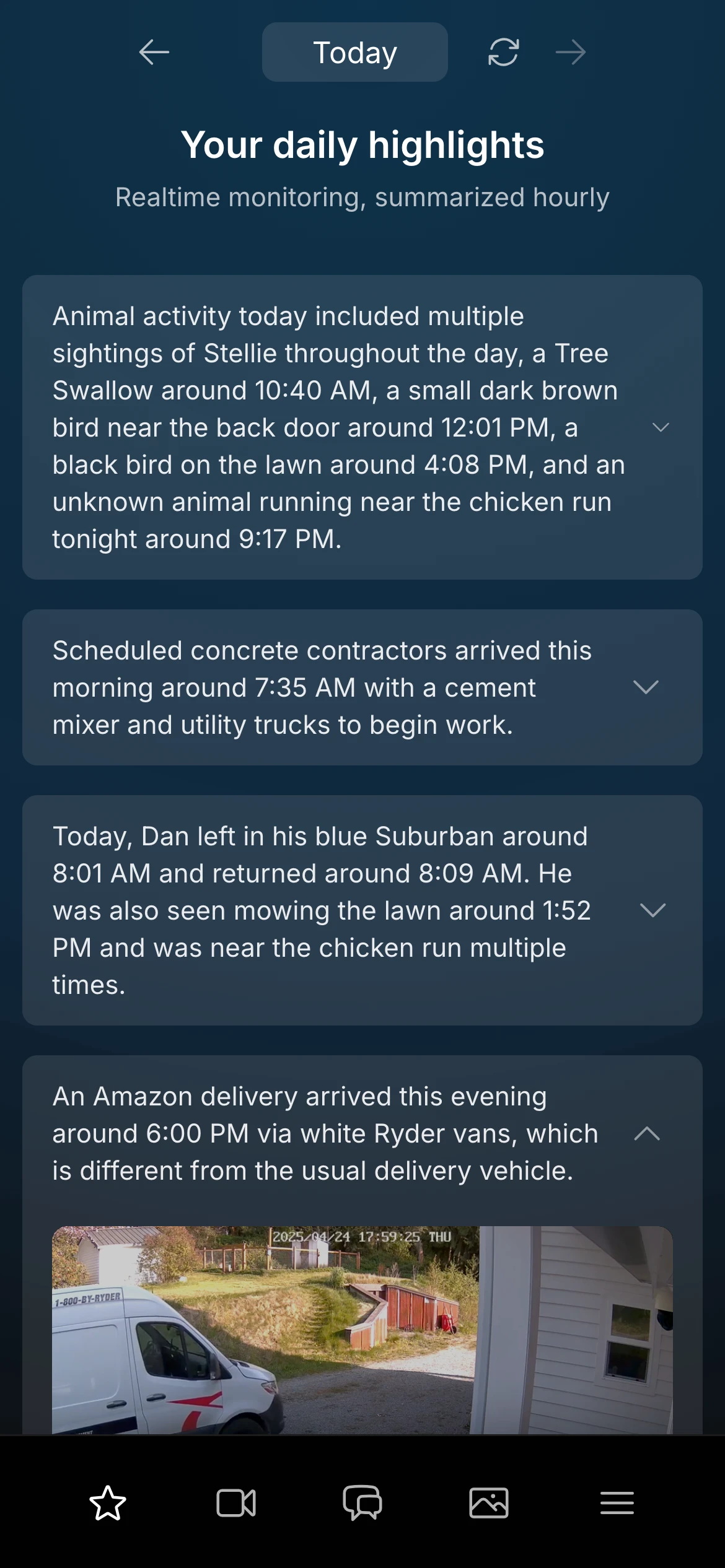725x1568 pixels.
Task: Switch to the video camera tab
Action: click(235, 1503)
